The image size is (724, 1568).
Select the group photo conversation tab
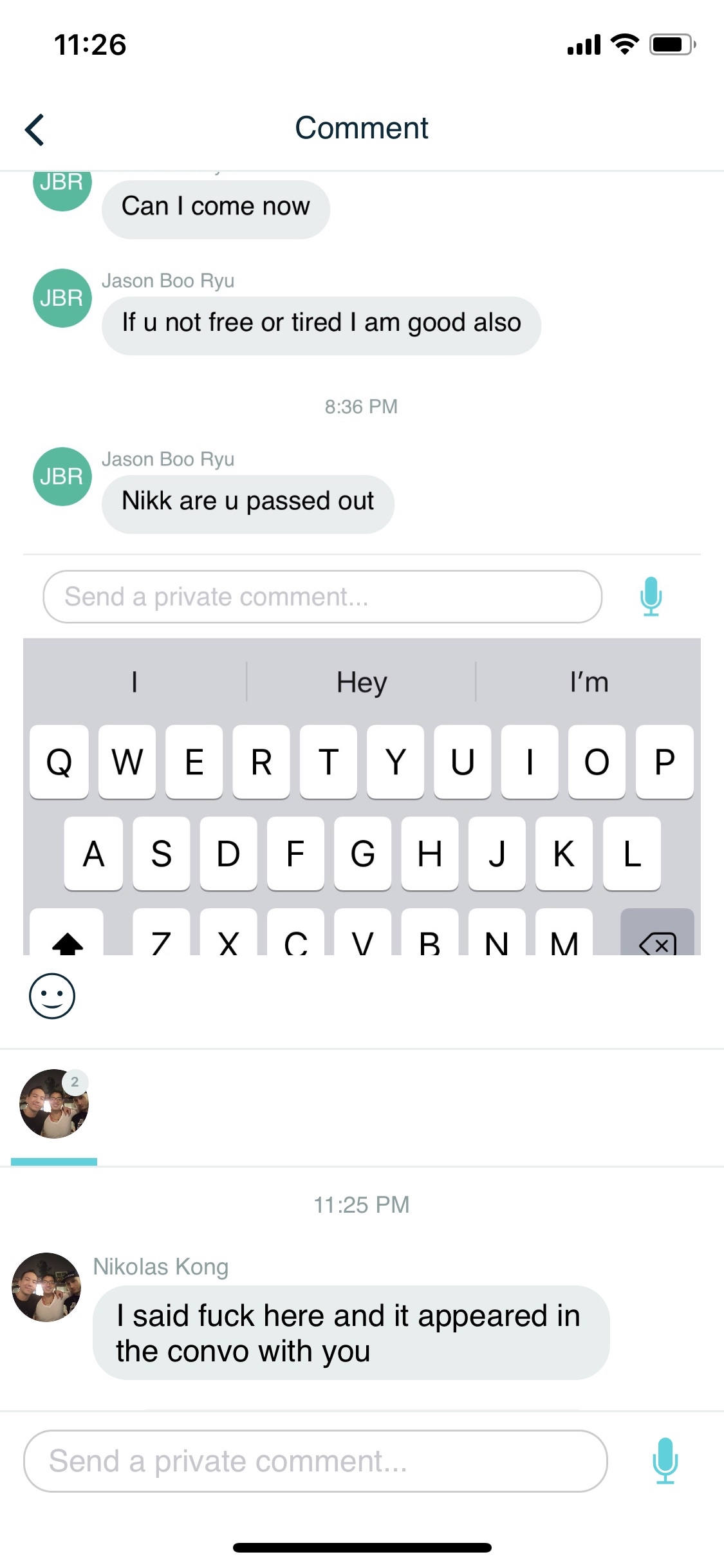click(54, 1104)
